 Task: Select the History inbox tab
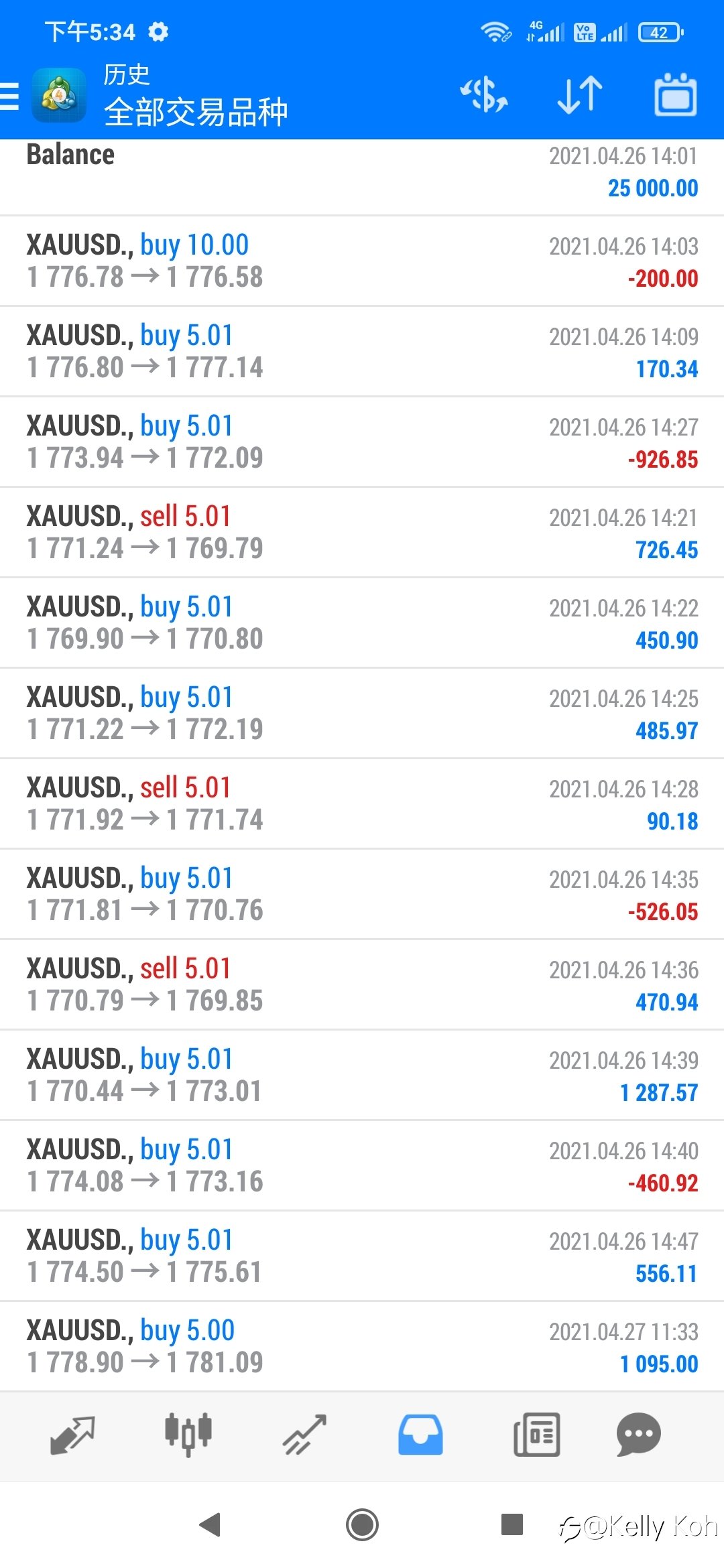(420, 1435)
